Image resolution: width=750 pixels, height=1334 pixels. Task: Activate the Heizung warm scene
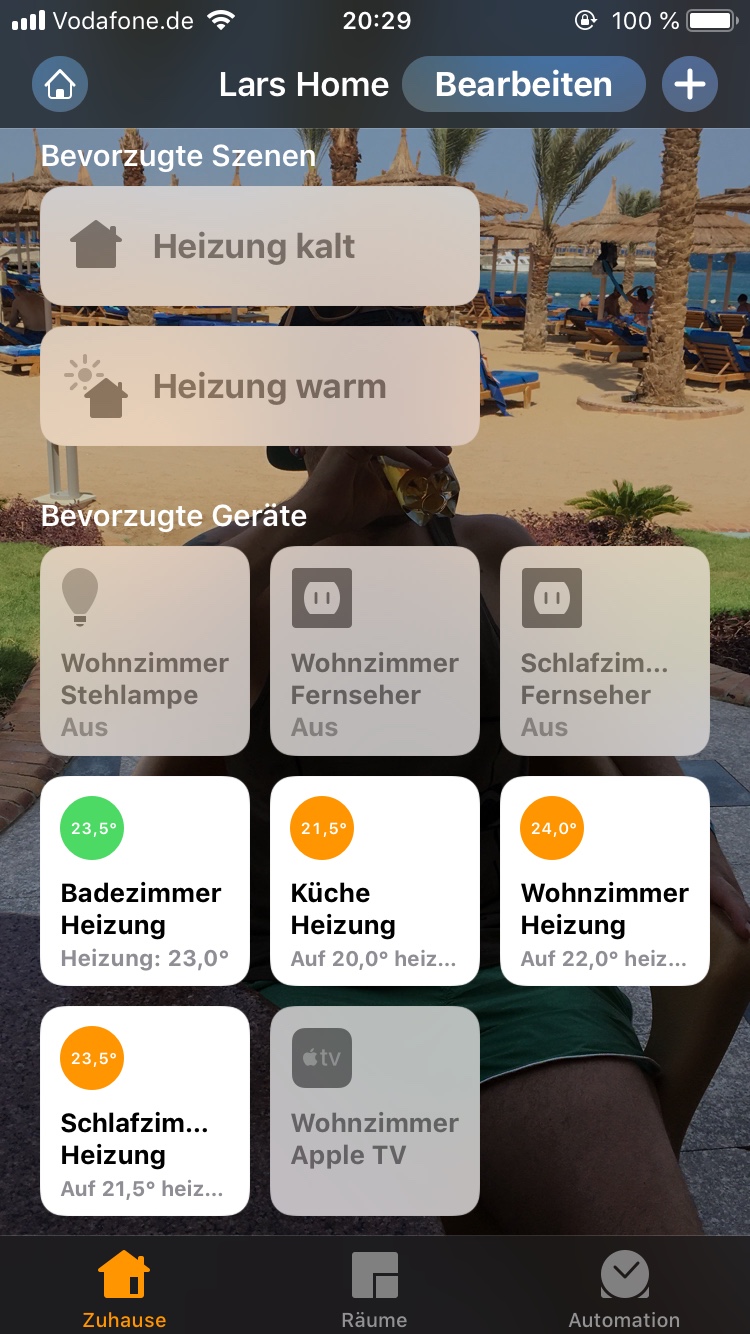259,386
